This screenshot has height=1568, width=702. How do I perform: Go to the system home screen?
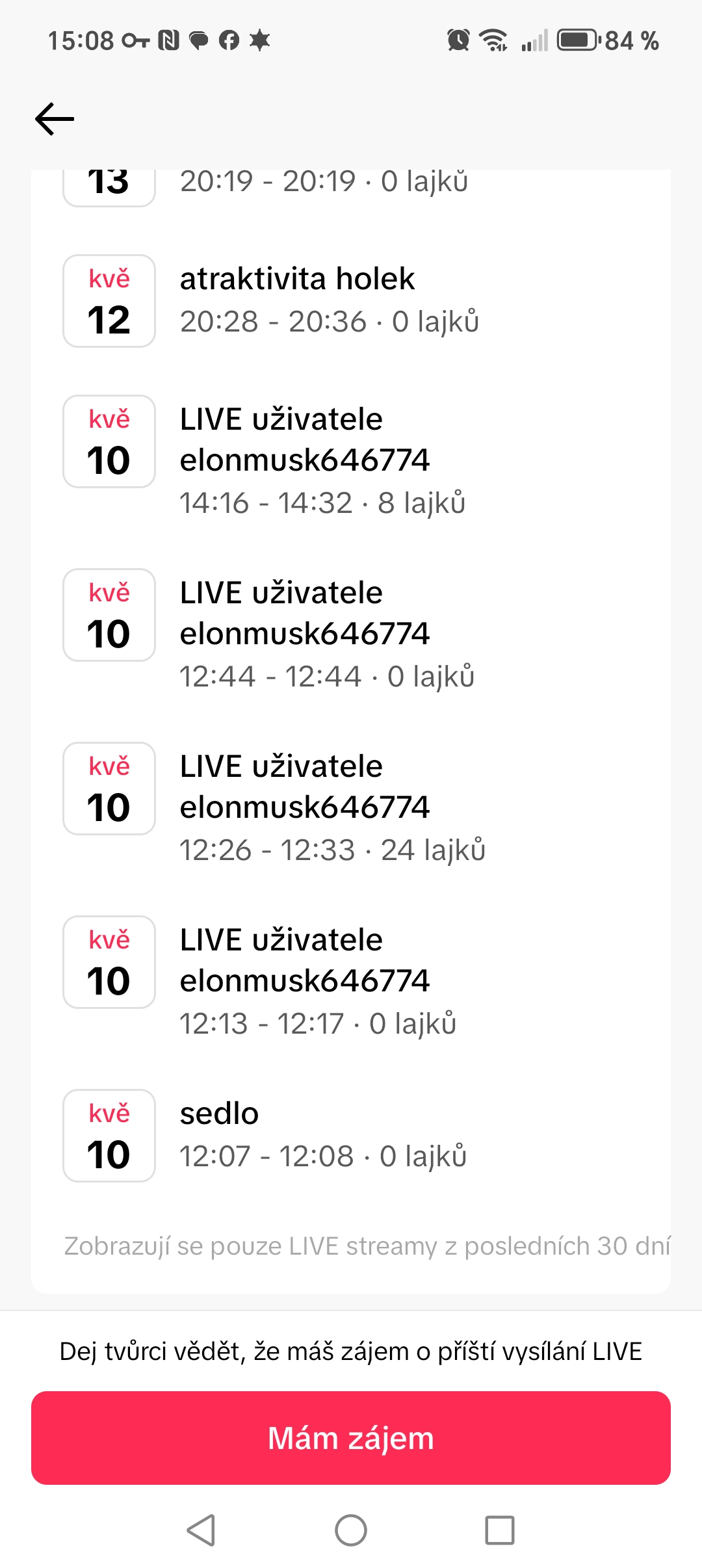tap(351, 1530)
